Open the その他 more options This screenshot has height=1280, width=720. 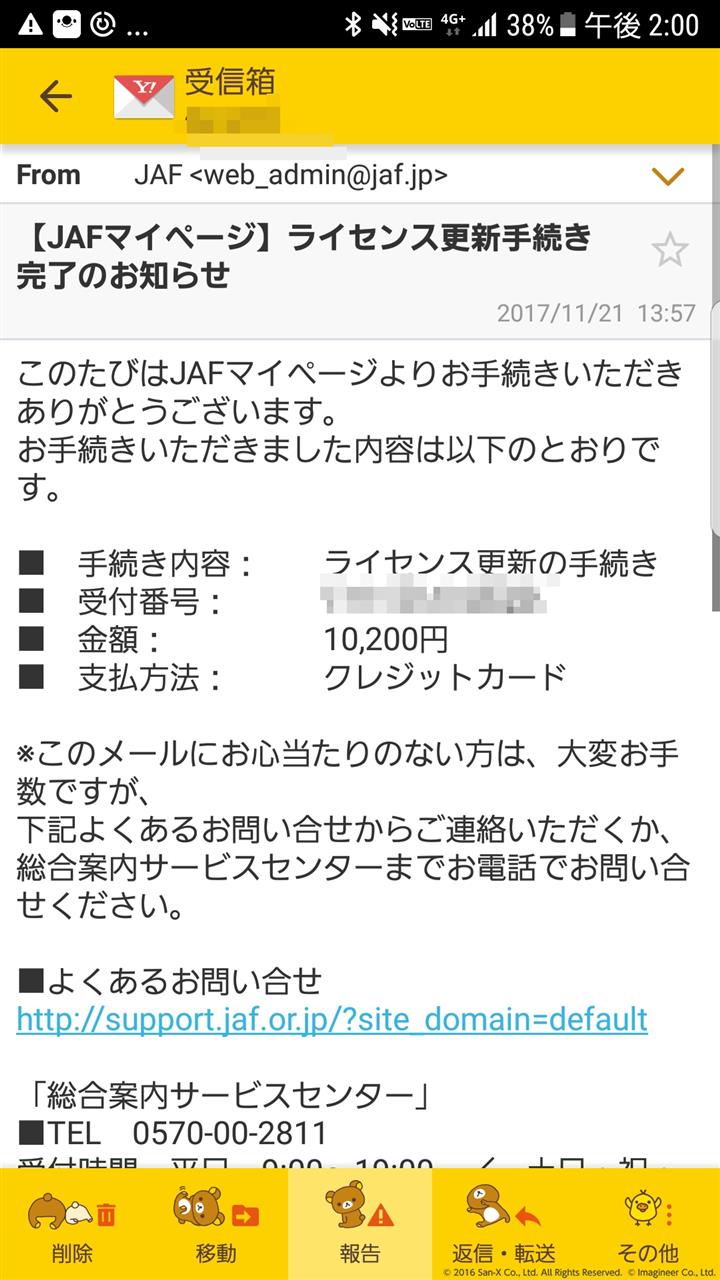[648, 1224]
